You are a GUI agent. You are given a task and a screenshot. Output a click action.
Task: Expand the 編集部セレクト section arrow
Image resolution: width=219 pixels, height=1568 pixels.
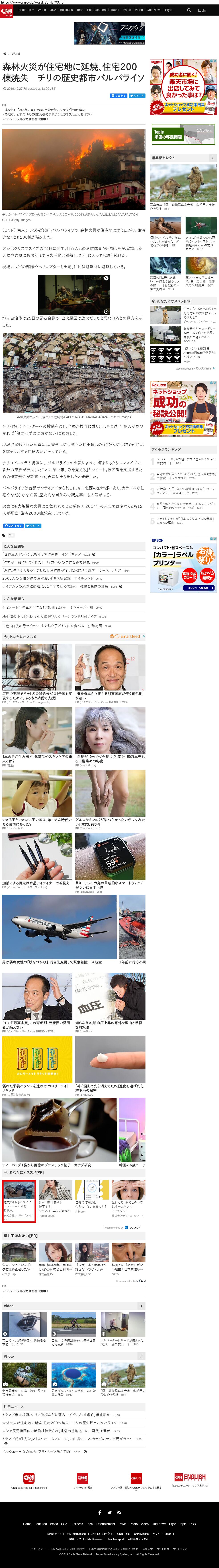tap(212, 158)
